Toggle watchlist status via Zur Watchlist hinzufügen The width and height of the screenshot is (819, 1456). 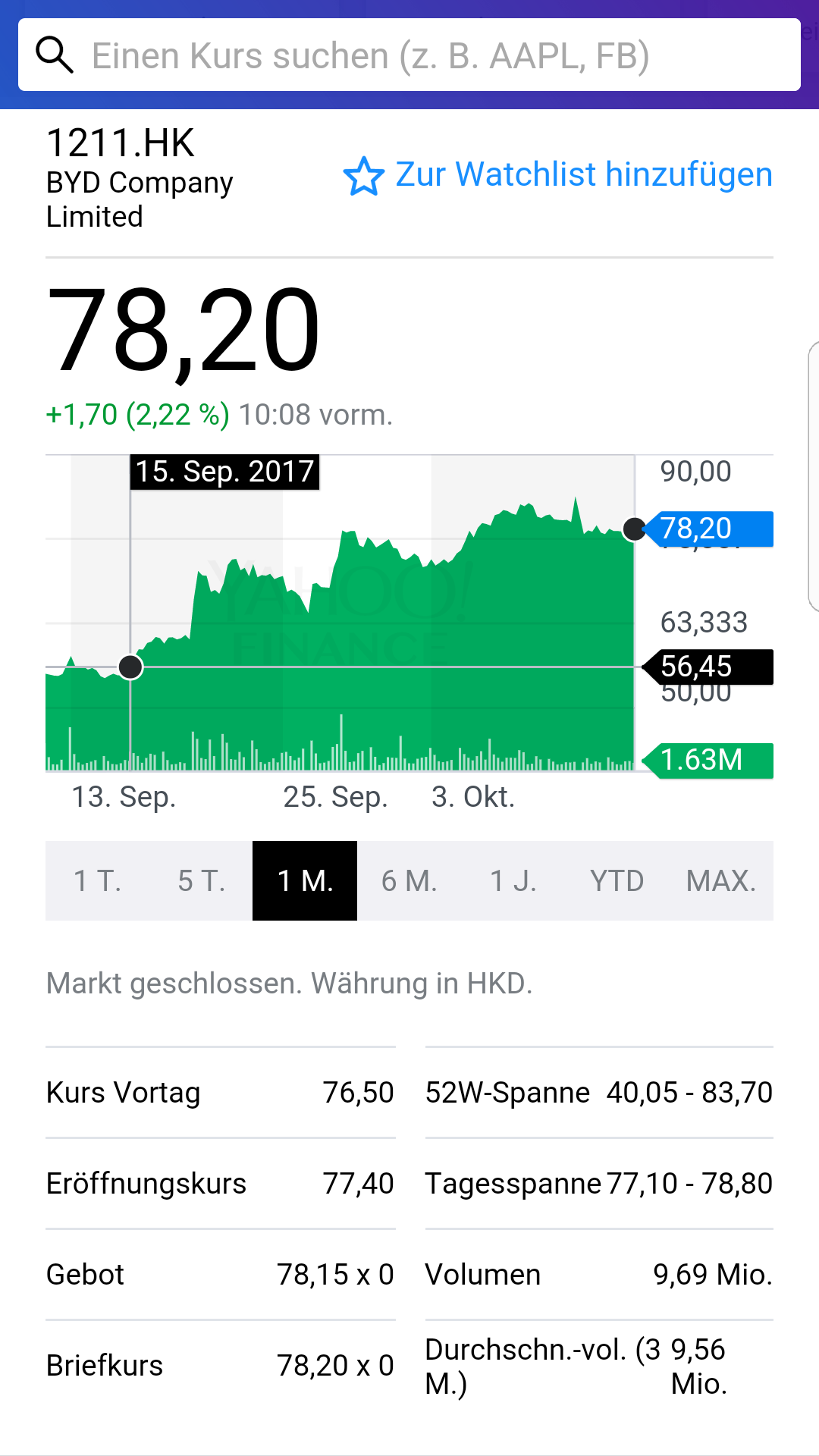[581, 174]
